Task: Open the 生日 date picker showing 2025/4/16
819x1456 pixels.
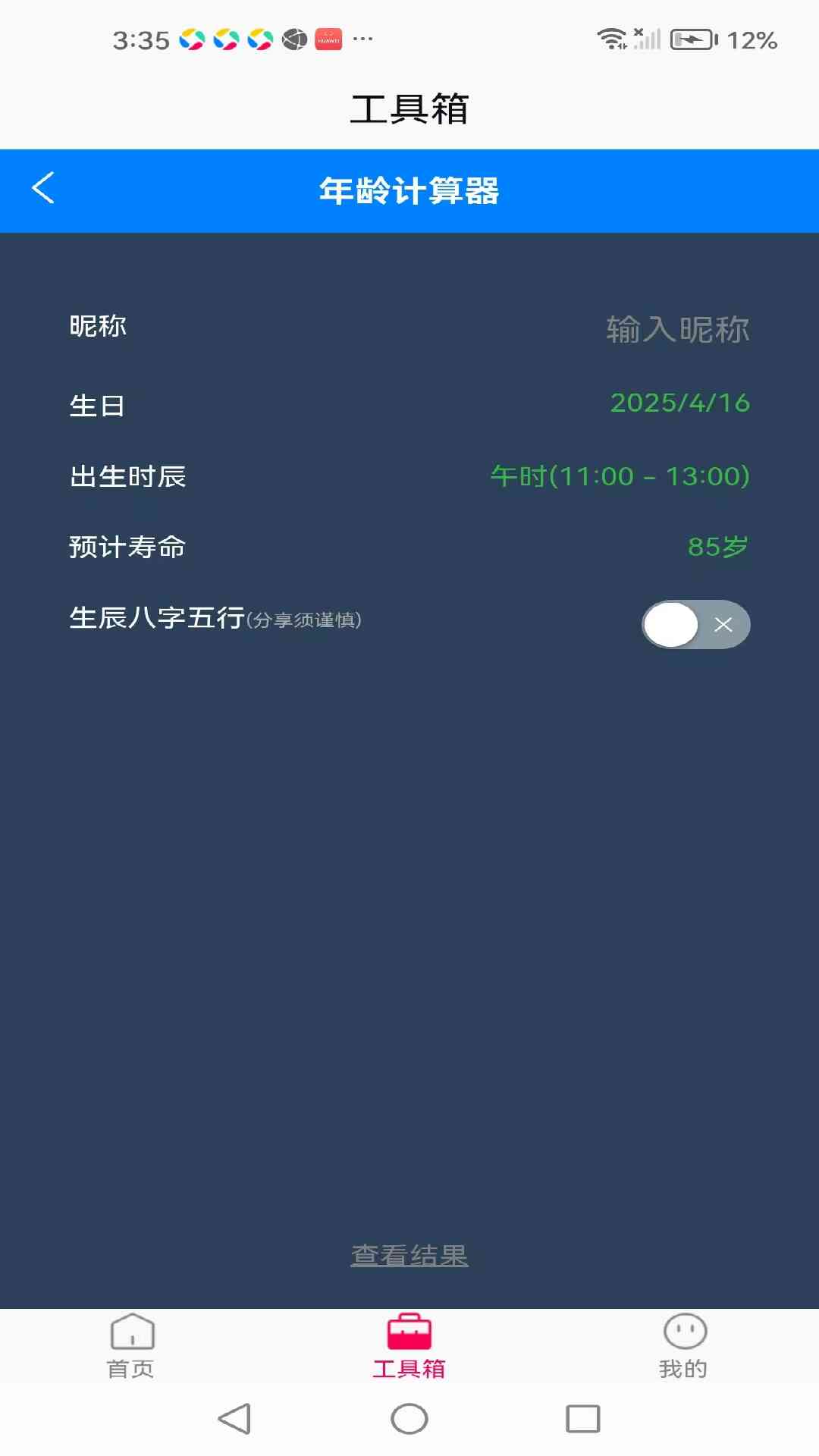Action: tap(679, 404)
